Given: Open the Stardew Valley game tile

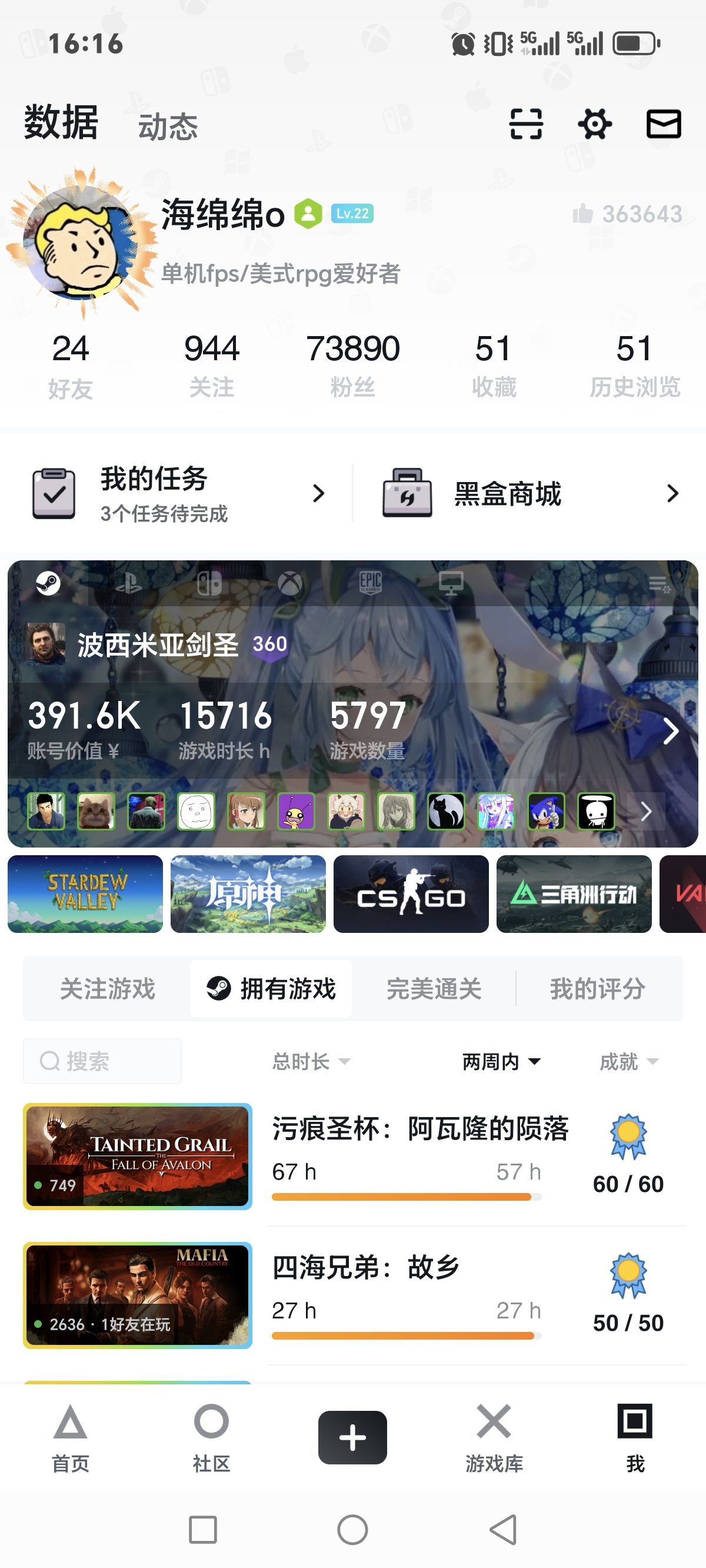Looking at the screenshot, I should [85, 893].
